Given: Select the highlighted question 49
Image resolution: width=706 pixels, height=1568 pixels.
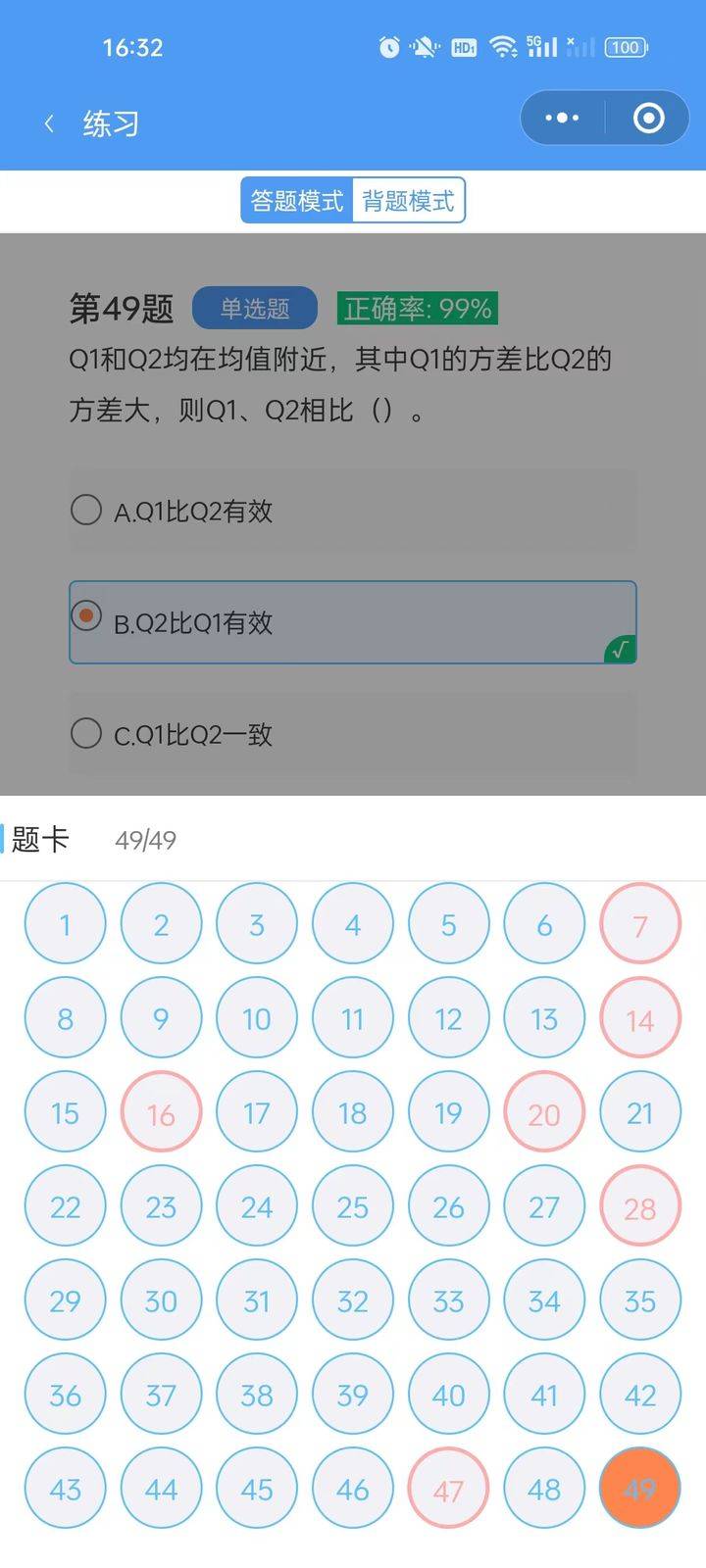Looking at the screenshot, I should tap(639, 1490).
